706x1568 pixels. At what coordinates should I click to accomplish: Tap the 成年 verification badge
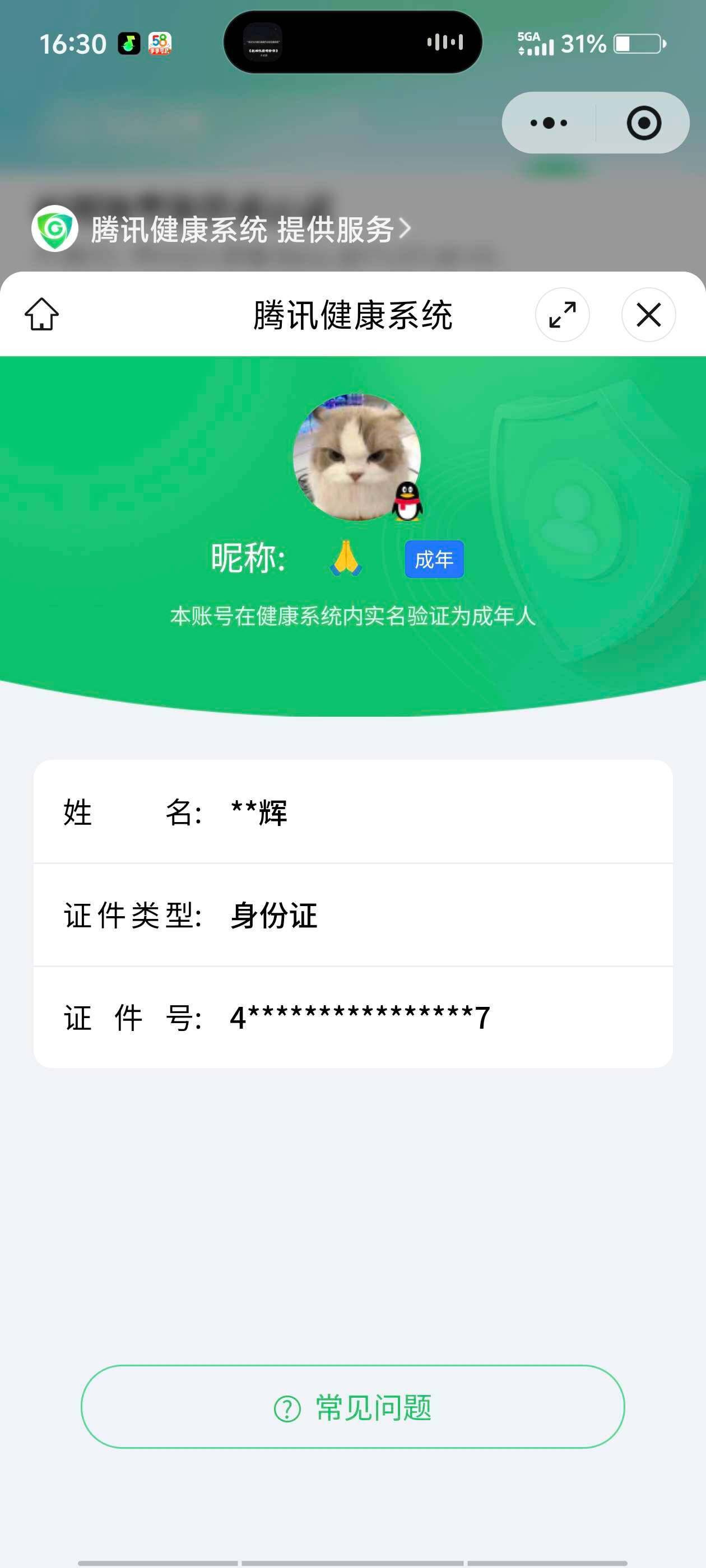[x=434, y=559]
